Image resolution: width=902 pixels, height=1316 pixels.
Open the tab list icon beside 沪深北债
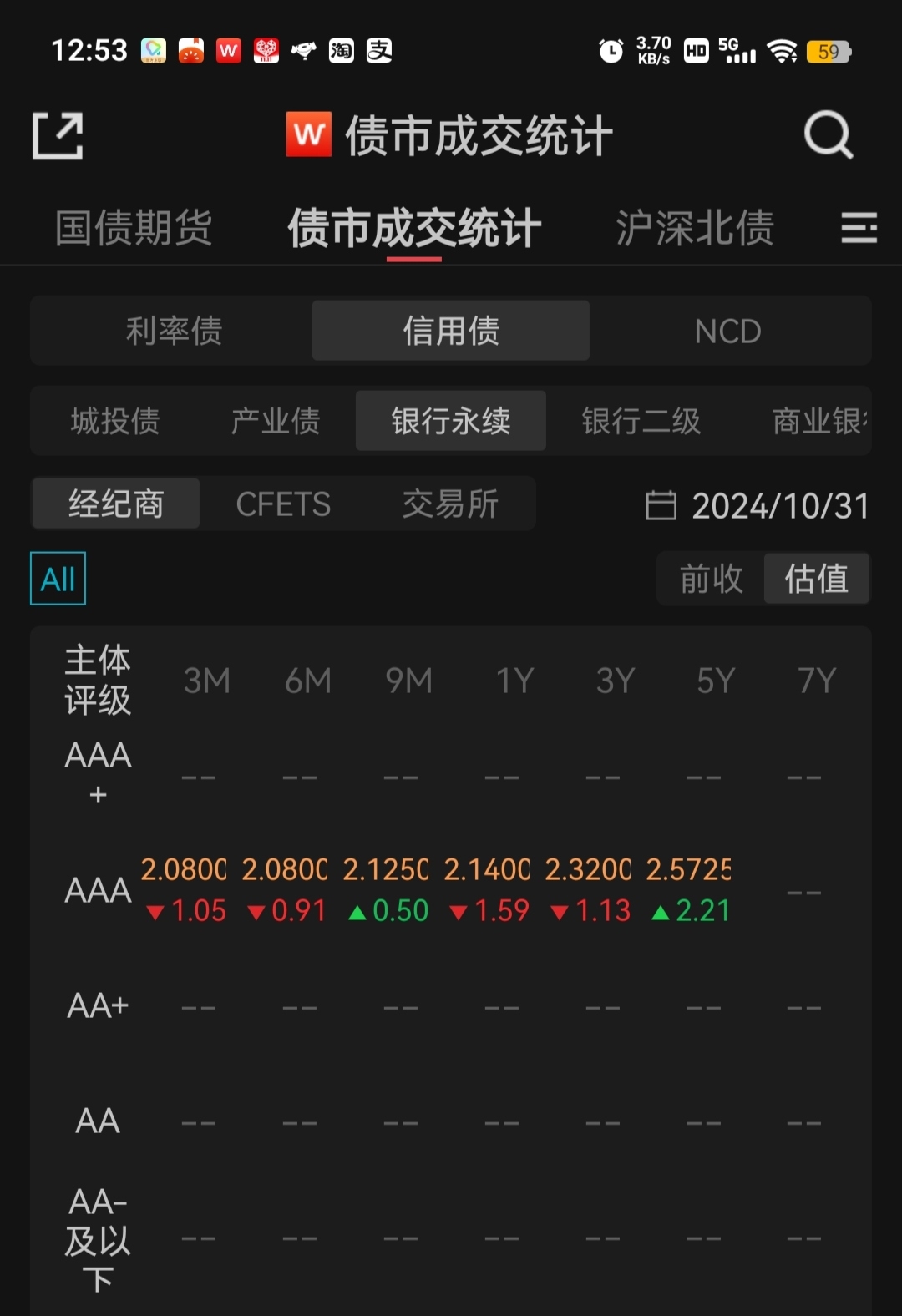(859, 228)
